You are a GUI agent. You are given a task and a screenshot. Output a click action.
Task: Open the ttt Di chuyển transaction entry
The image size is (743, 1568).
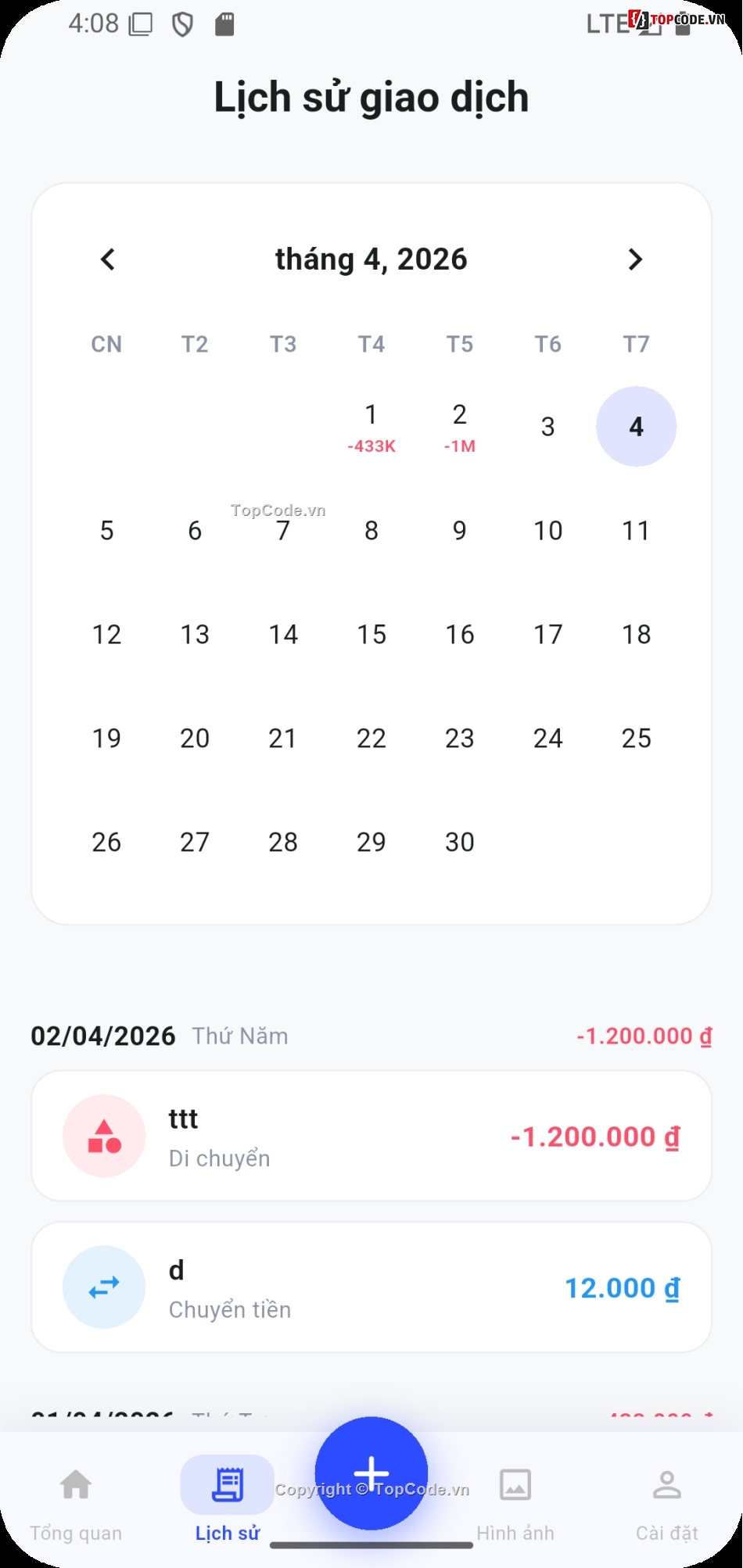pos(371,1135)
